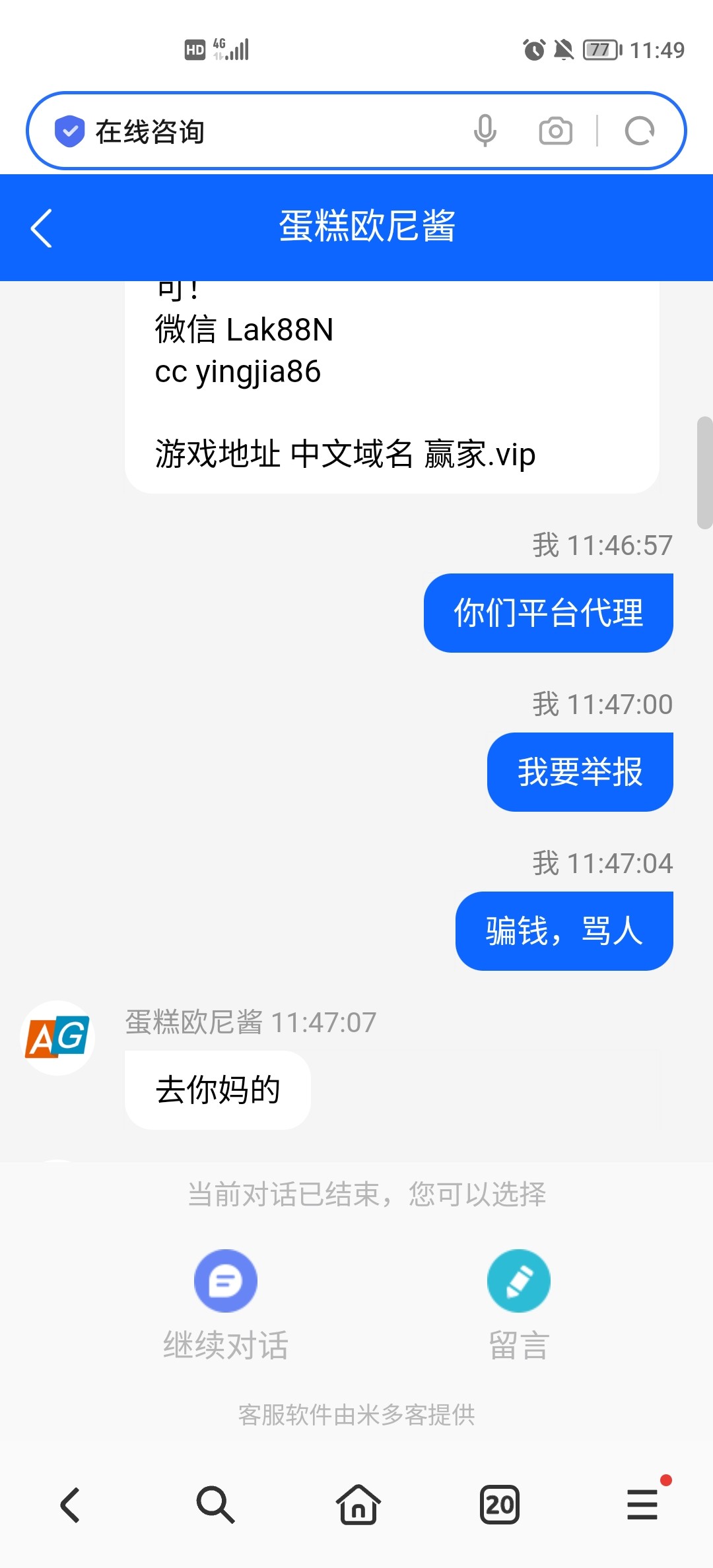Tap the back arrow in the blue header
The height and width of the screenshot is (1568, 713).
[x=41, y=228]
